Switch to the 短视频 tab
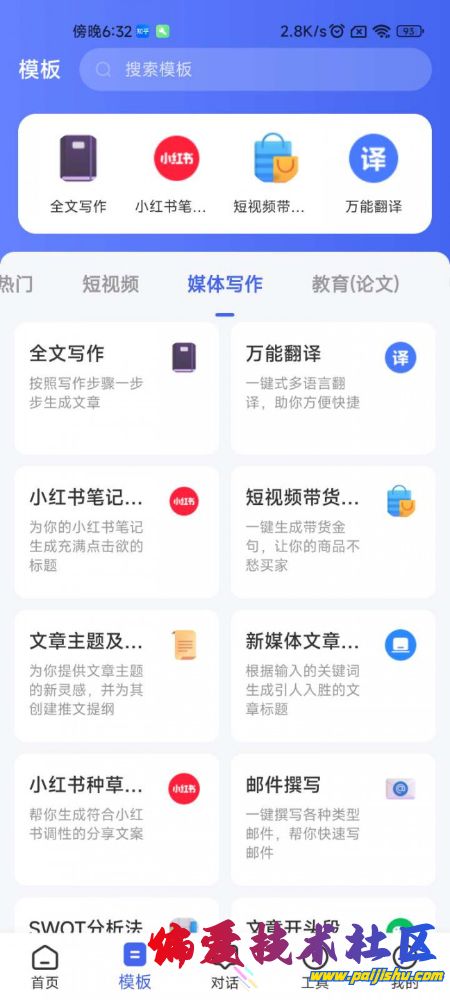The width and height of the screenshot is (450, 1000). coord(110,284)
